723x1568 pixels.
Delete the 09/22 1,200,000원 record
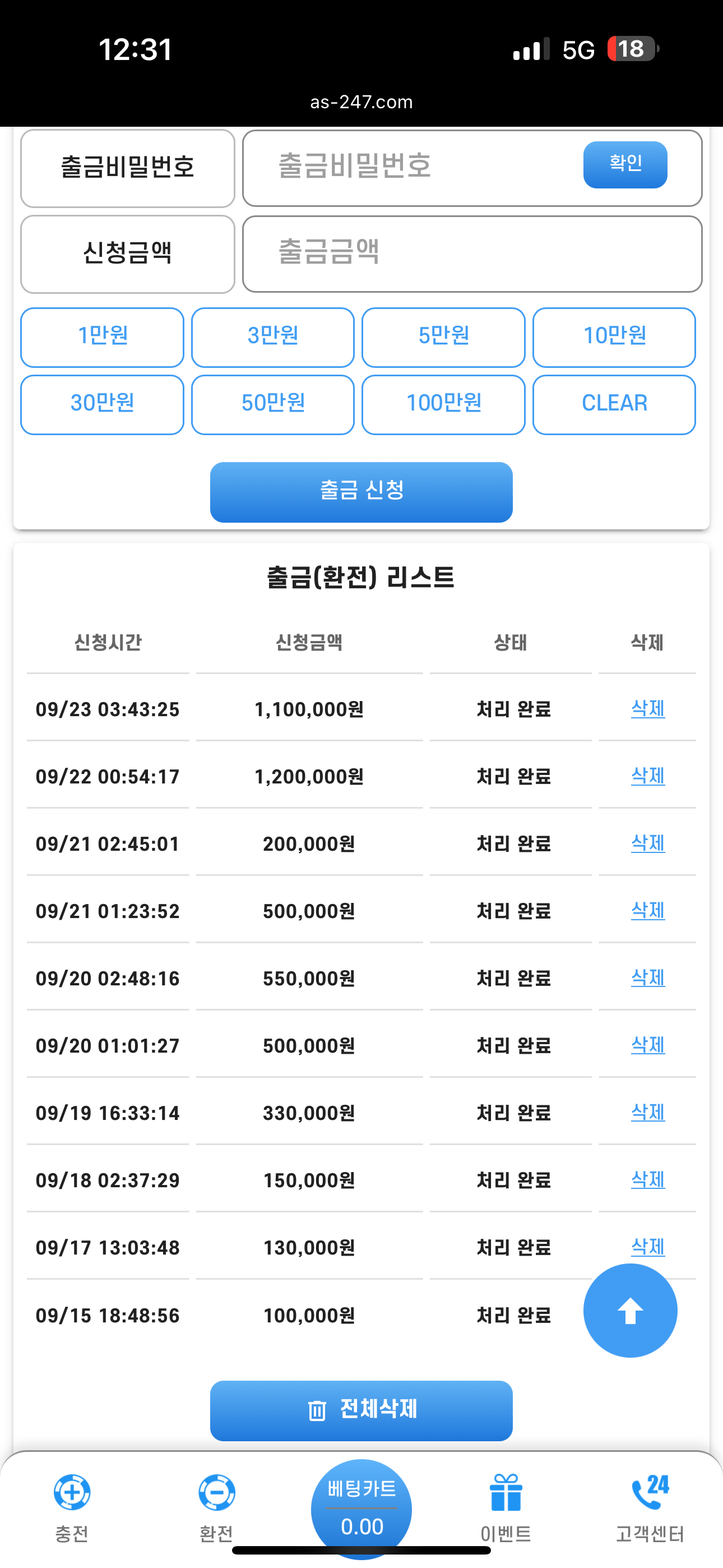tap(647, 776)
